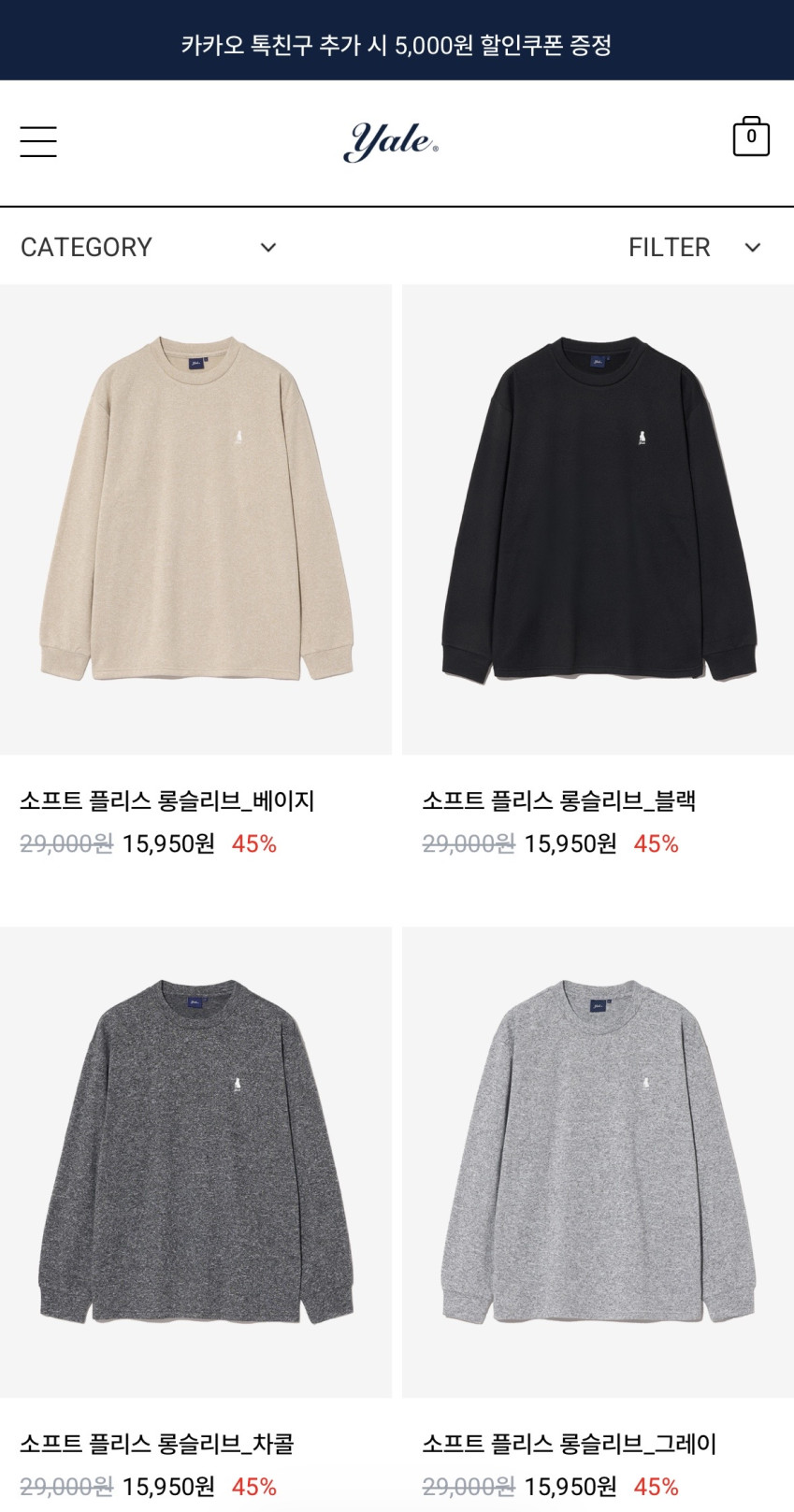The image size is (794, 1512).
Task: View the charcoal soft fleece long sleeve
Action: (195, 1161)
